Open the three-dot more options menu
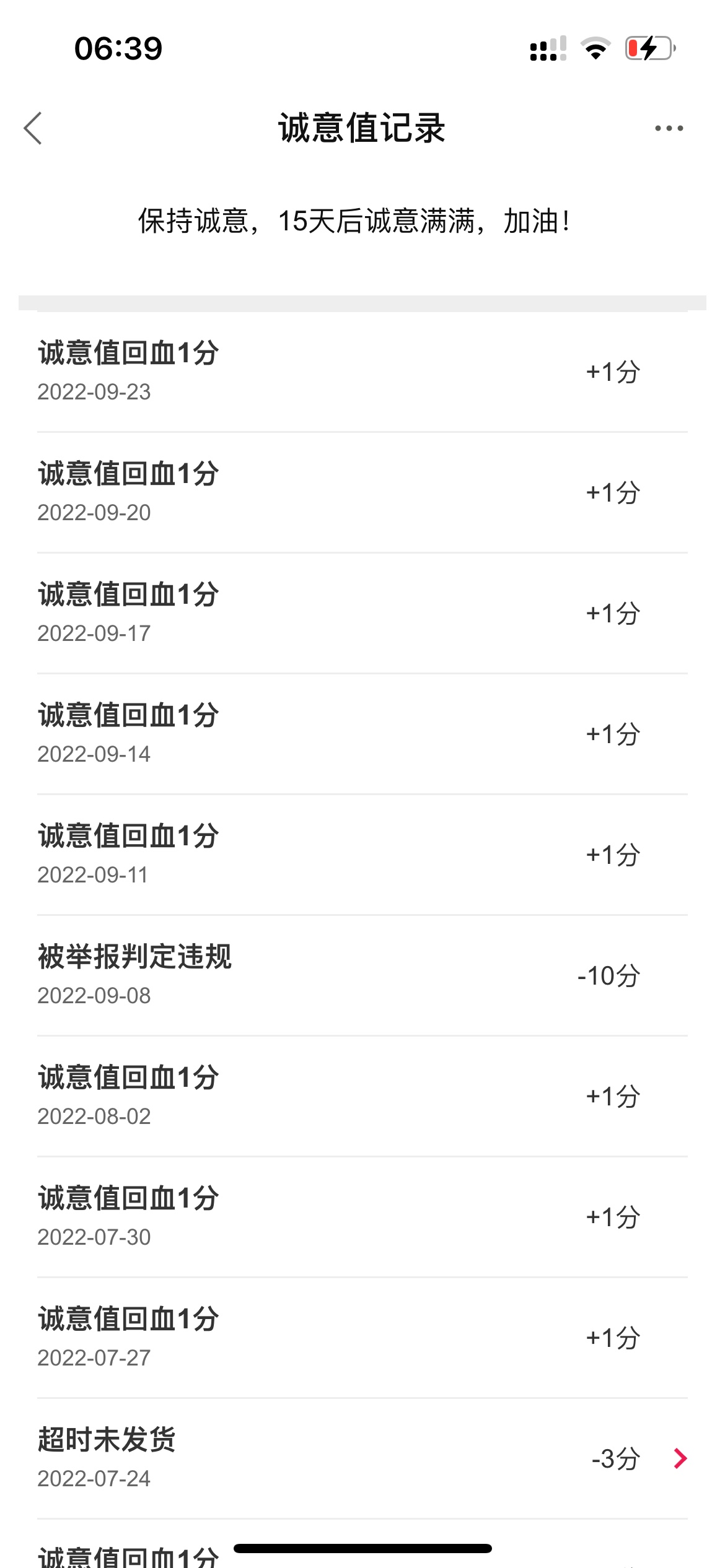The height and width of the screenshot is (1568, 725). [x=669, y=128]
